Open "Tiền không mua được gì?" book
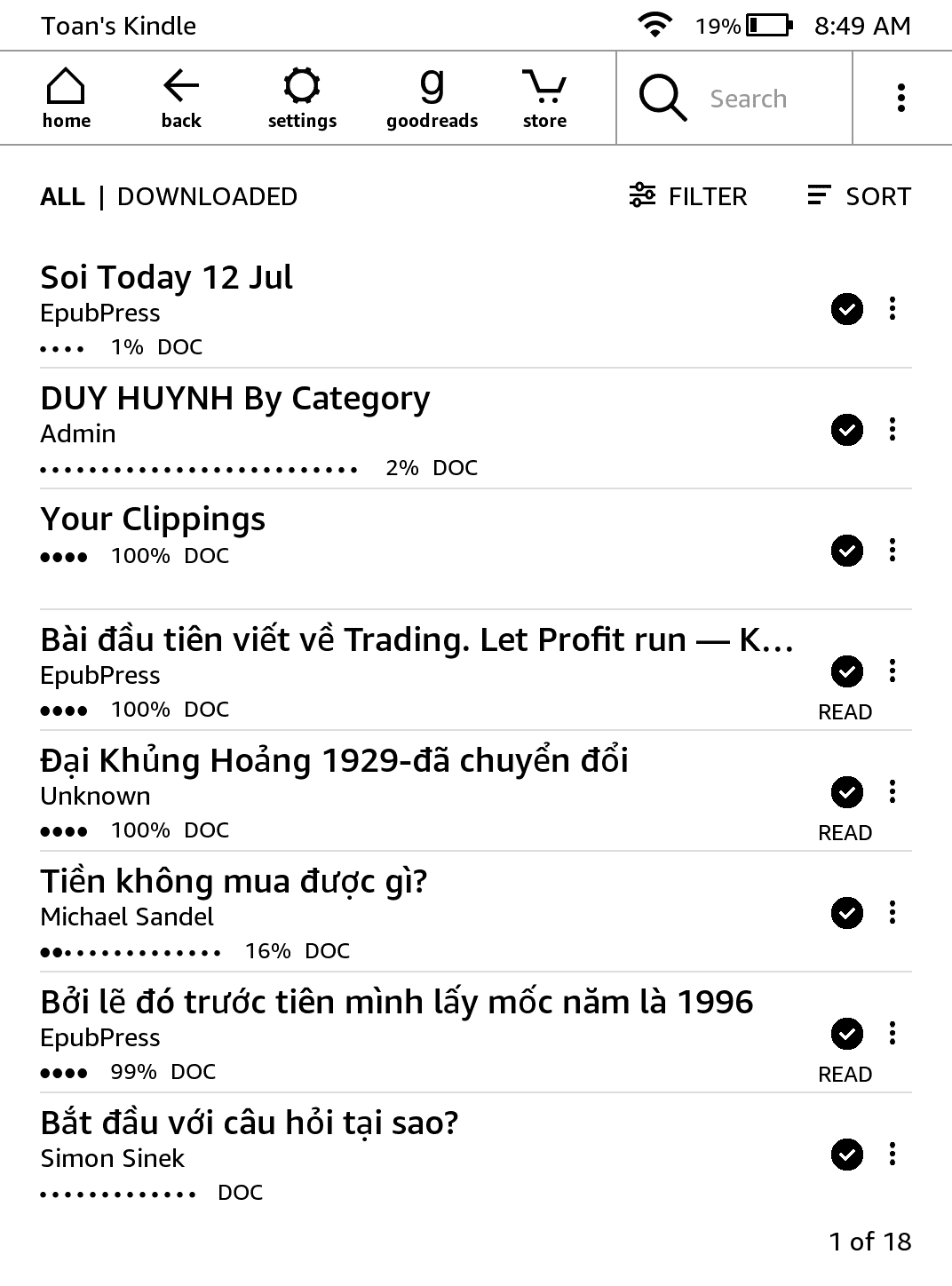This screenshot has width=952, height=1286. (x=234, y=882)
